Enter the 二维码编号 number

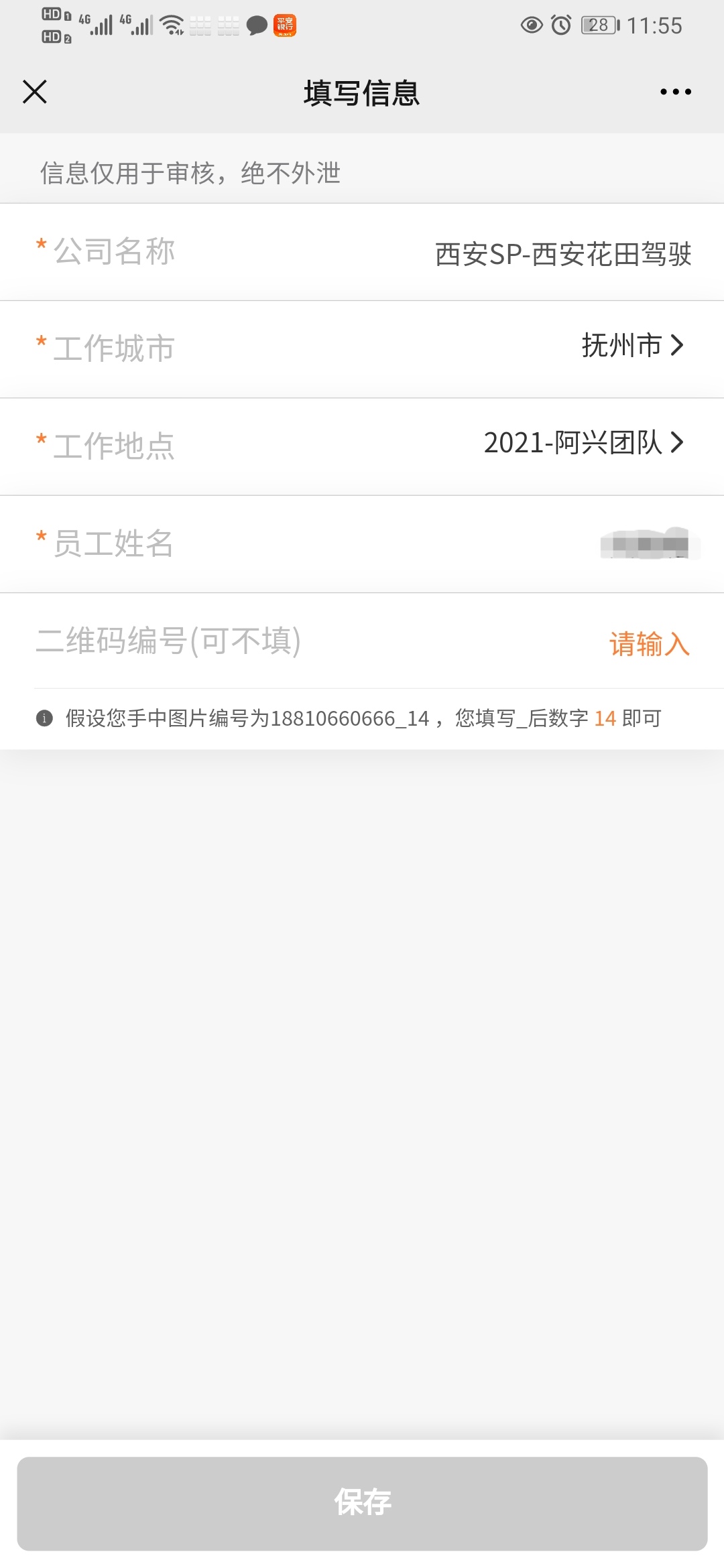[x=648, y=643]
